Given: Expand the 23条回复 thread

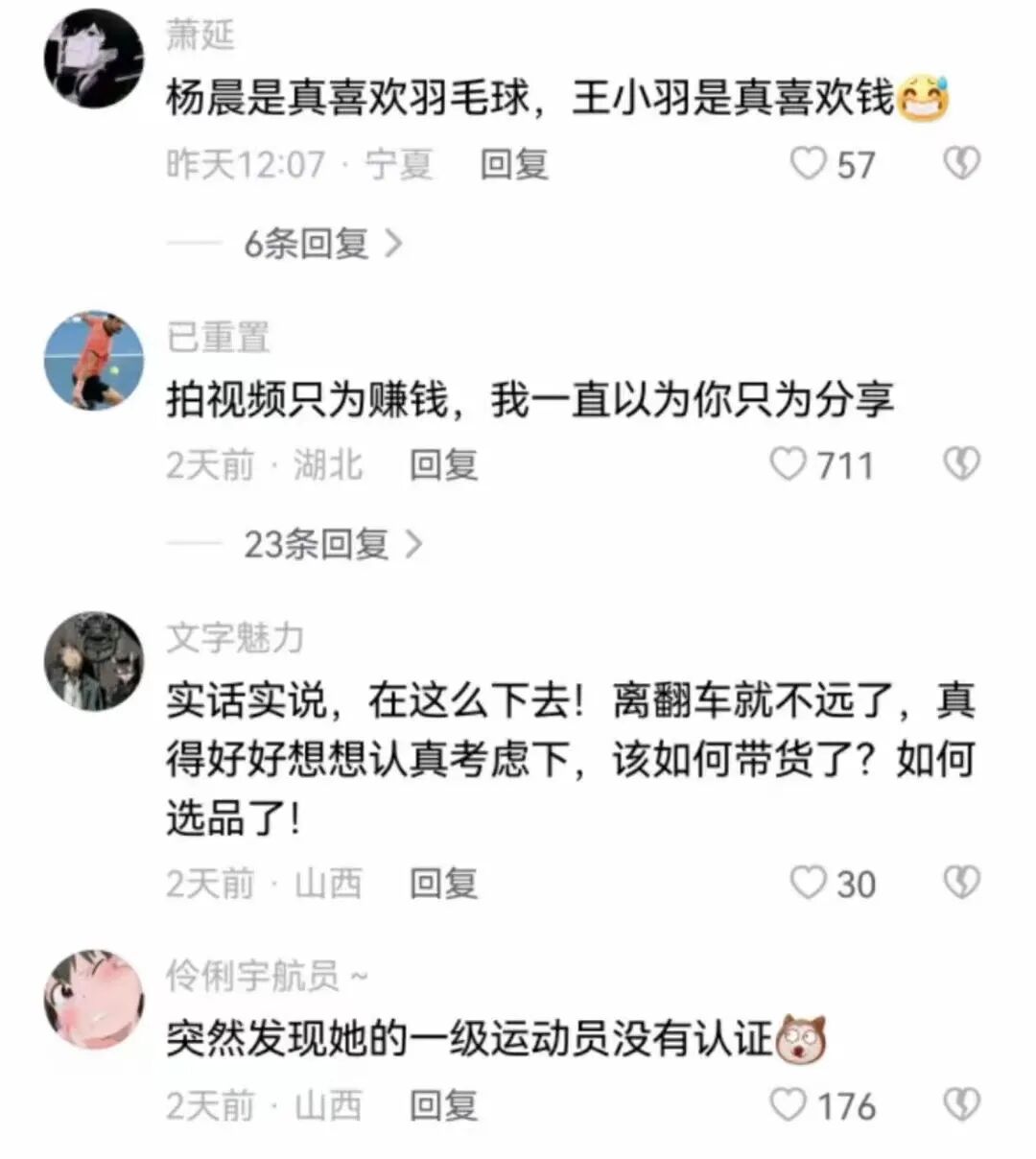Looking at the screenshot, I should click(x=332, y=544).
